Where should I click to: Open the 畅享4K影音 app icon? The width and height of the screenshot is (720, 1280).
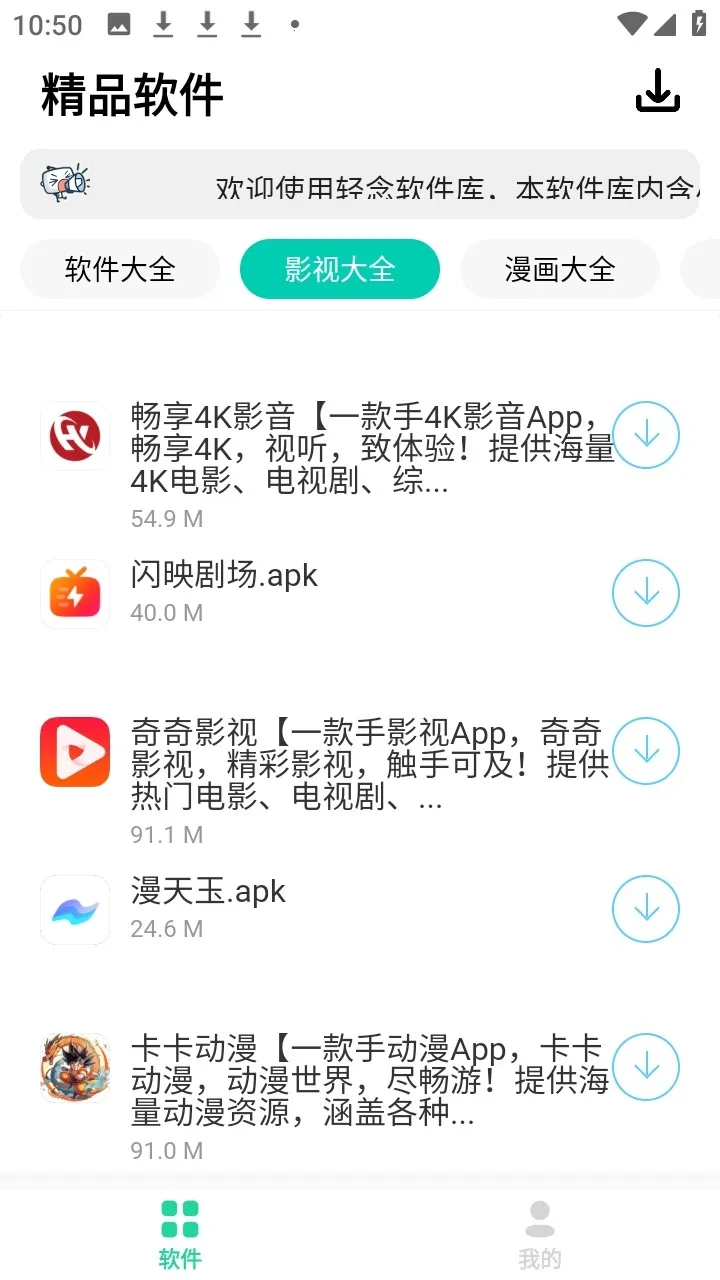click(x=74, y=436)
